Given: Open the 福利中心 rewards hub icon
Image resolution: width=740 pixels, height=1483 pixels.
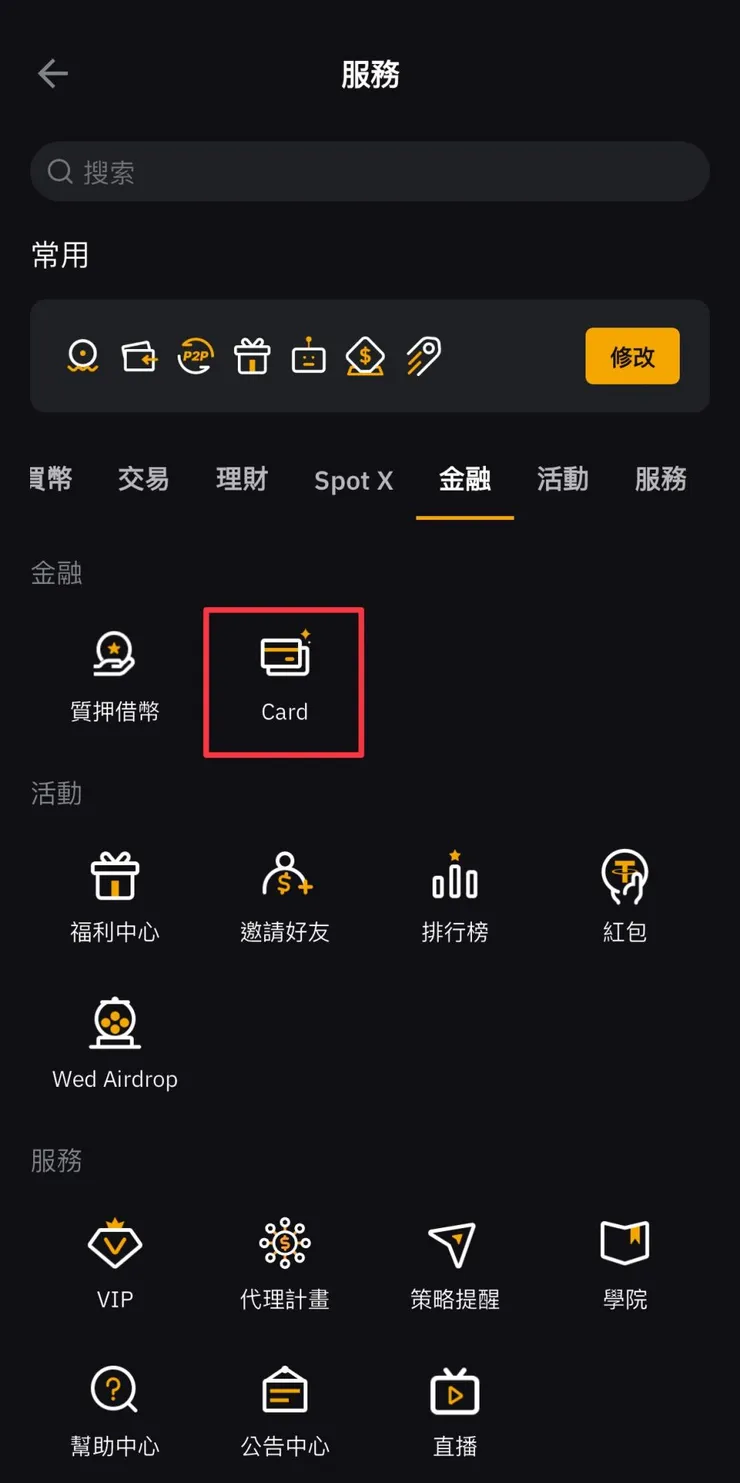Looking at the screenshot, I should tap(115, 890).
